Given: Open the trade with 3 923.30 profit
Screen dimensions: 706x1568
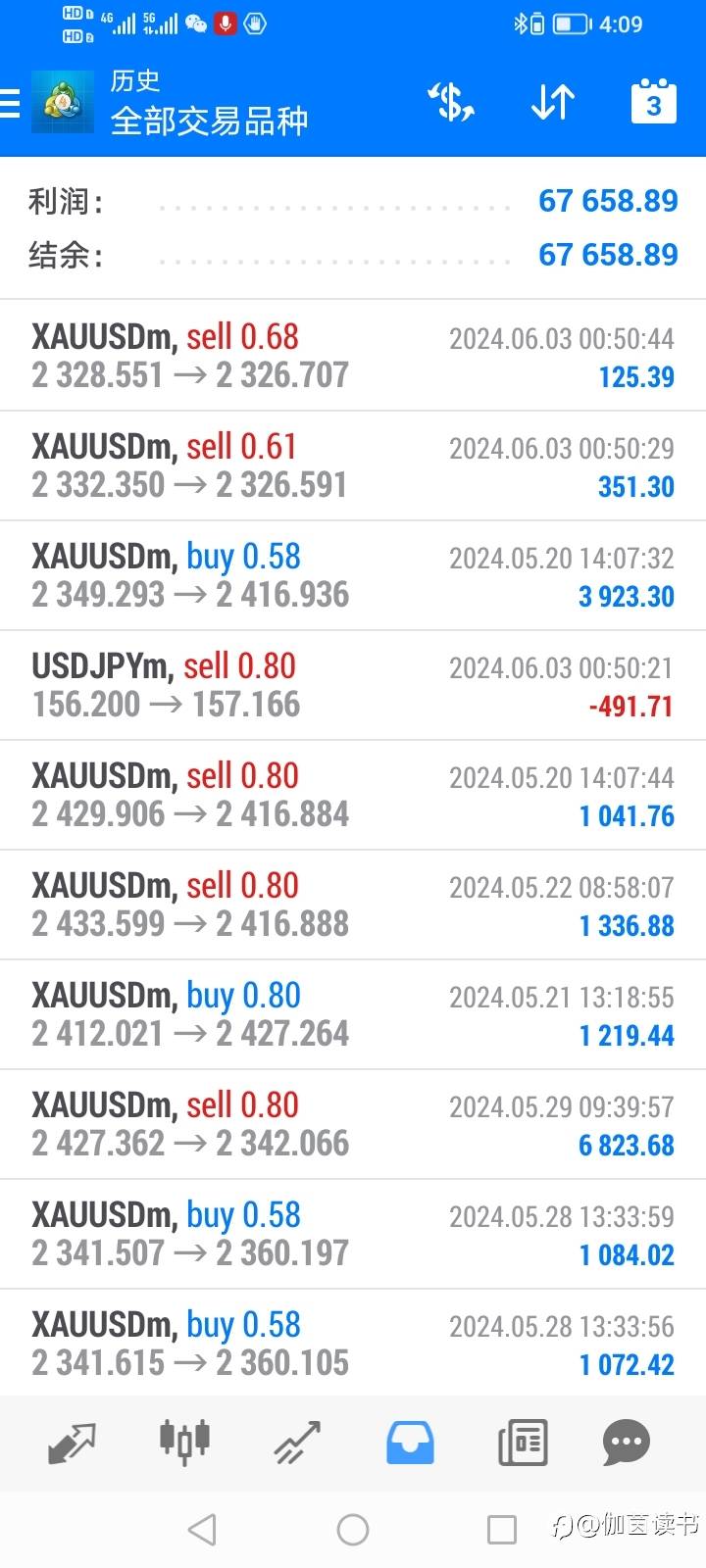Looking at the screenshot, I should 353,575.
